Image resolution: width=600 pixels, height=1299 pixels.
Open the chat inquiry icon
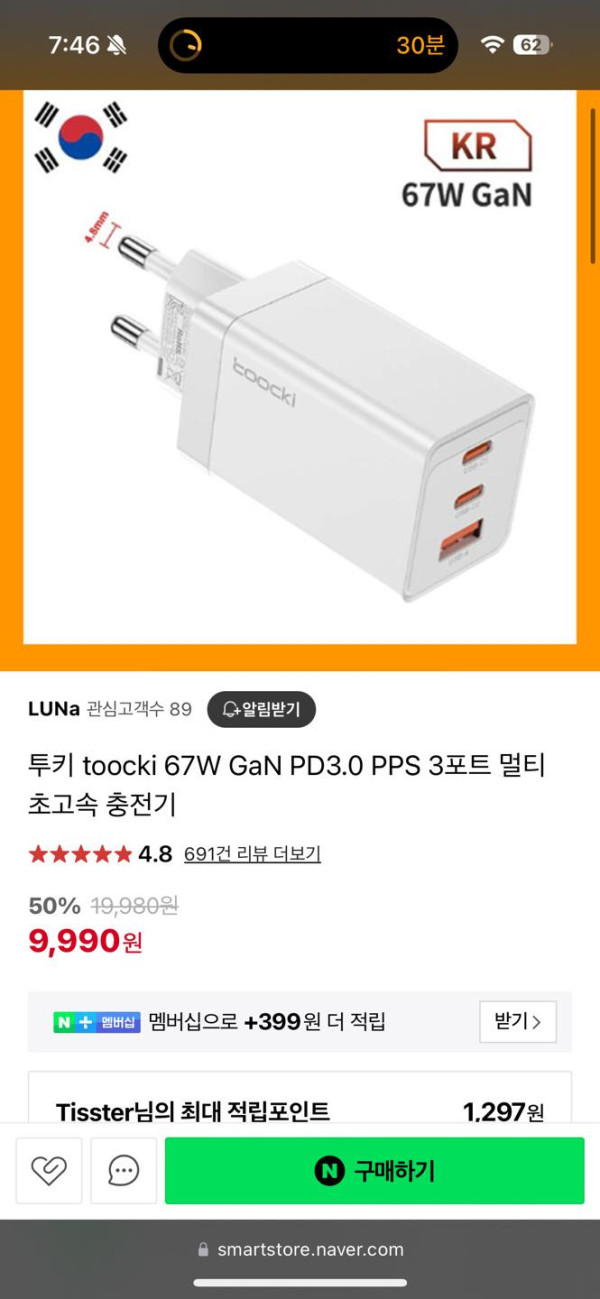tap(124, 1170)
